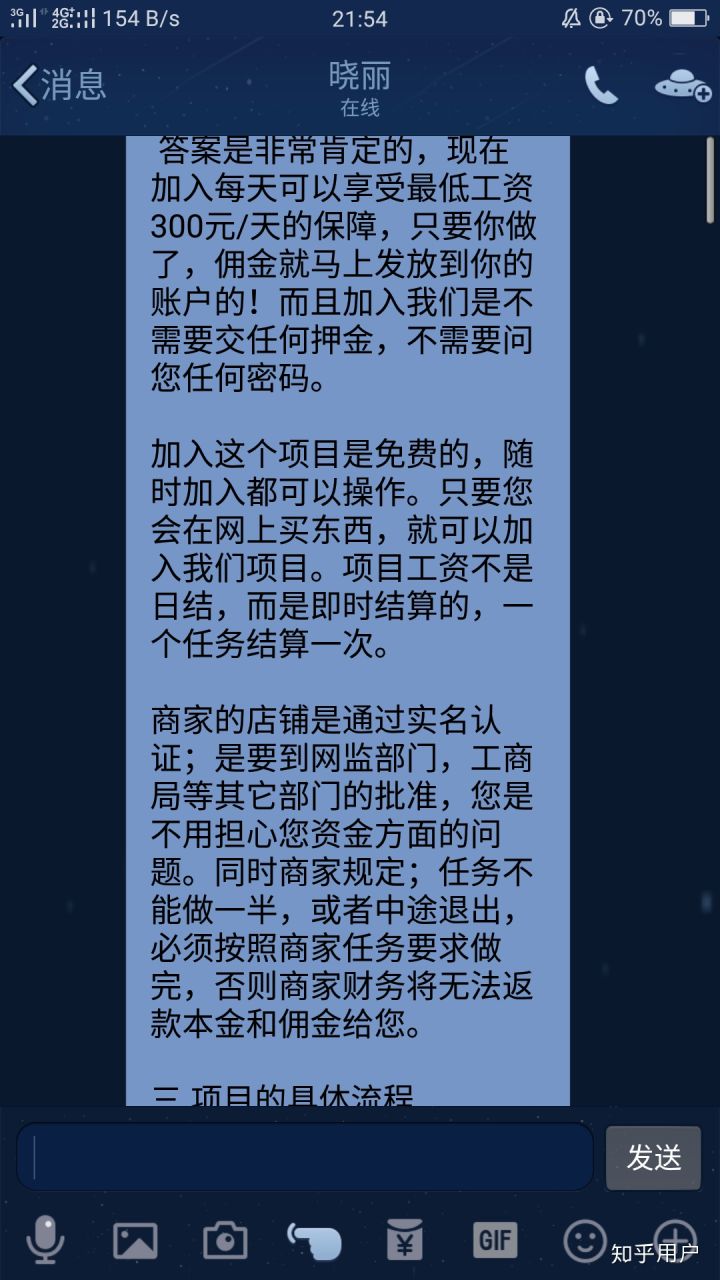Start a voice call with 晓丽
Screen dimensions: 720x1280
[x=601, y=86]
